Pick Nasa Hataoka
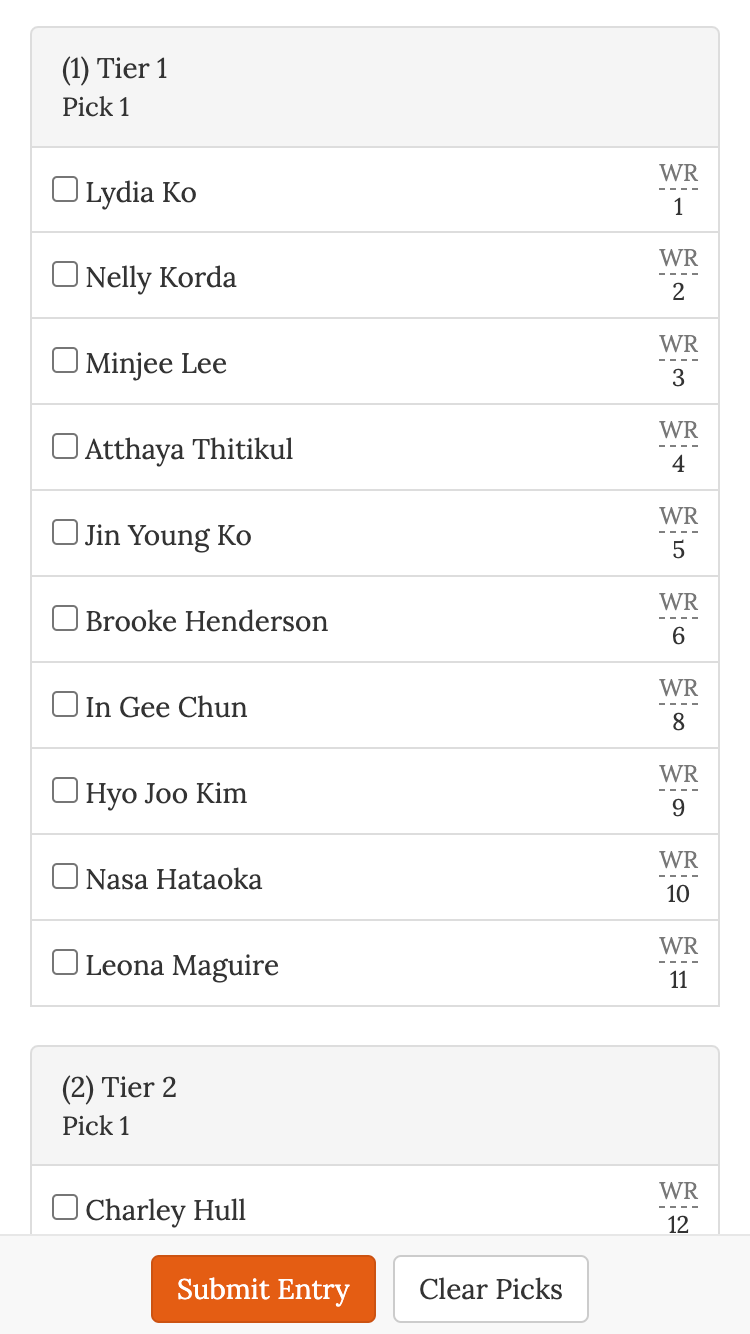 coord(64,875)
